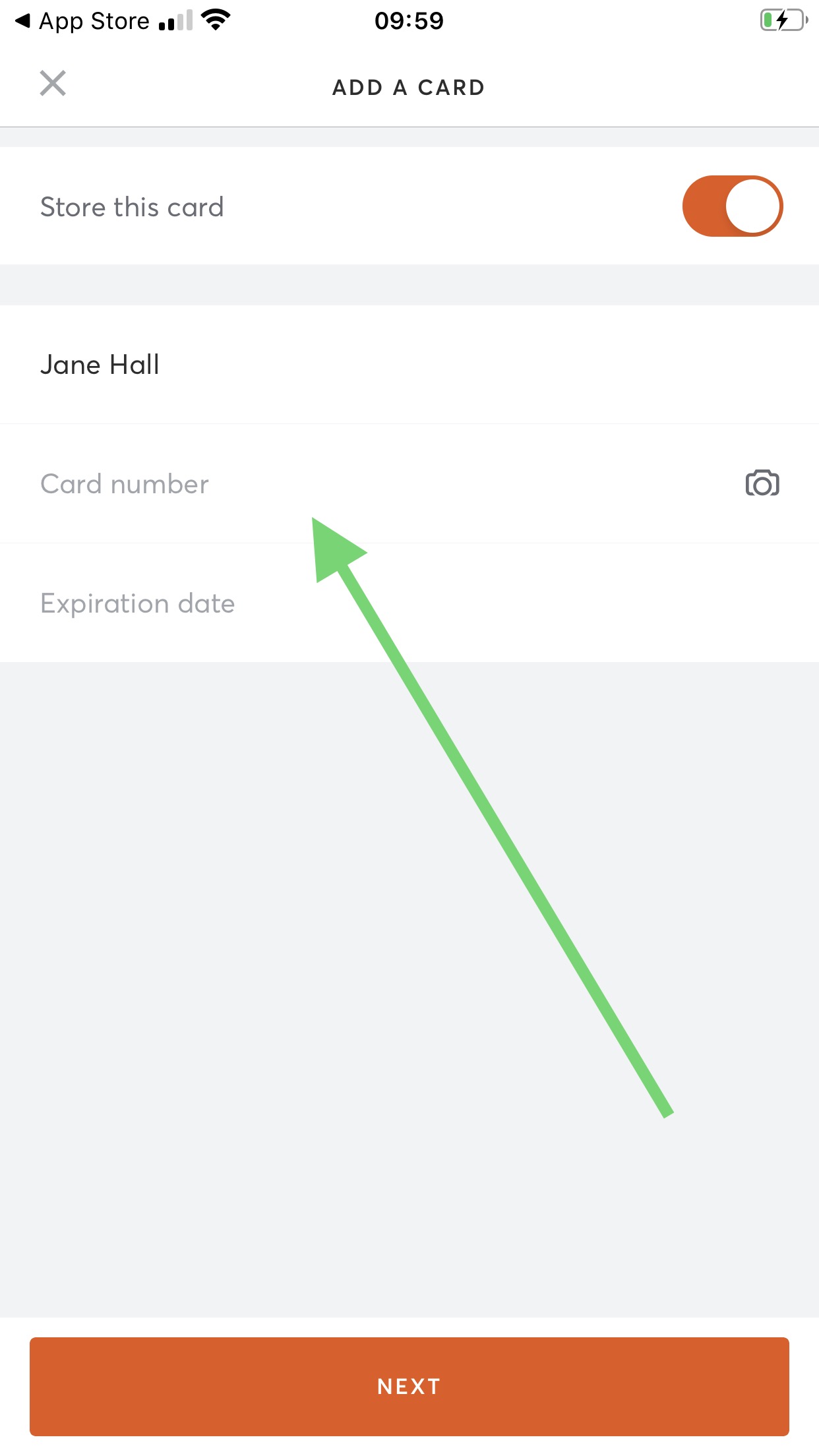Close the Add a Card screen
The image size is (819, 1456).
[53, 84]
